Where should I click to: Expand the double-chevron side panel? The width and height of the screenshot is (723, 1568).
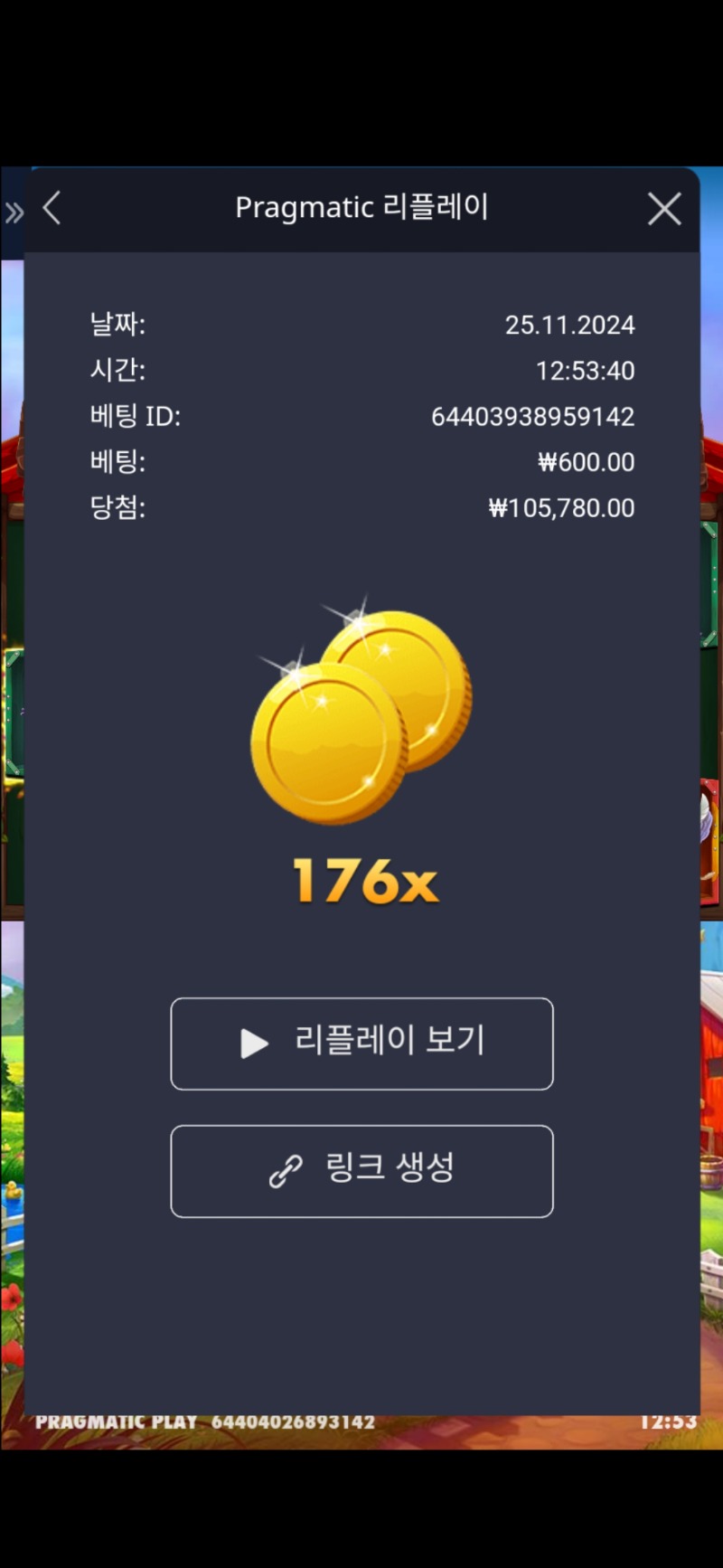point(14,213)
